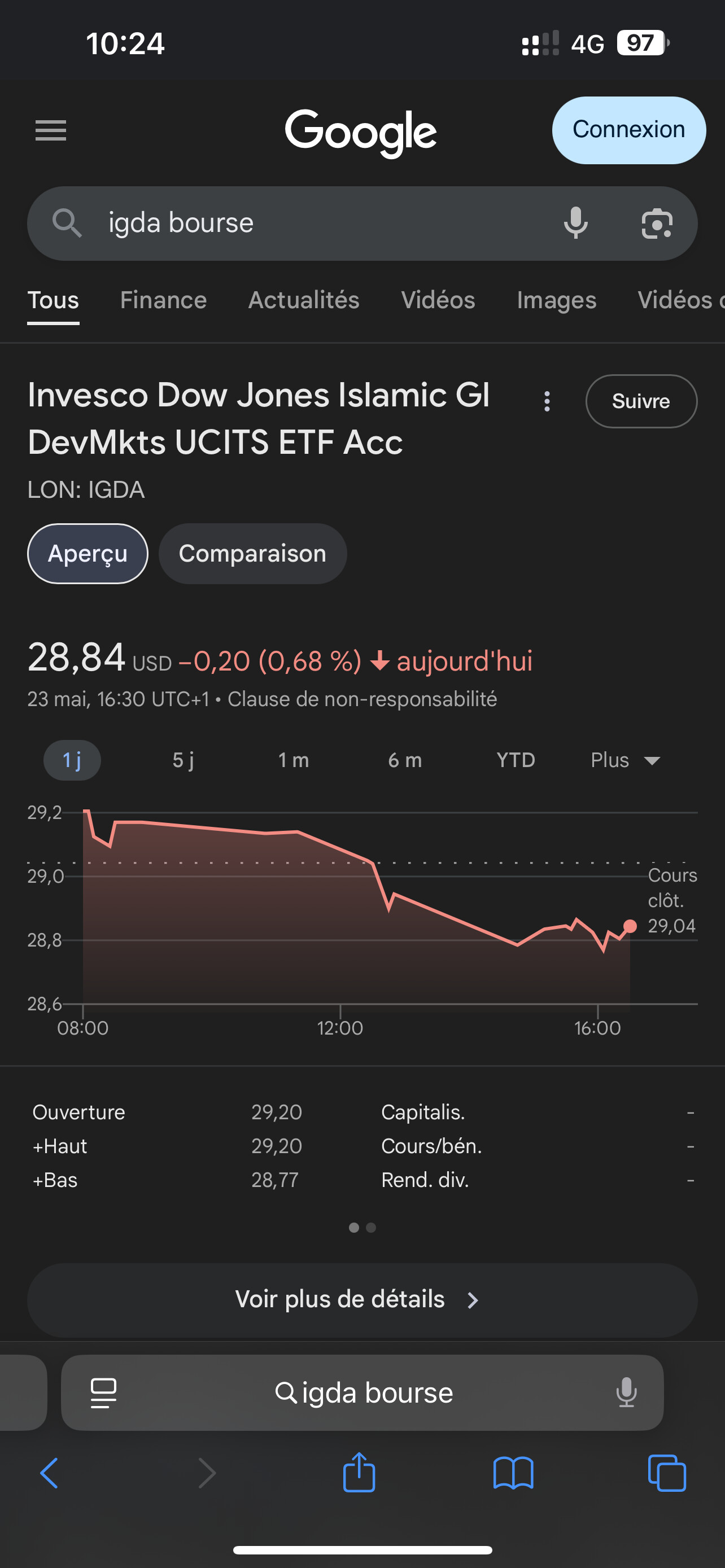725x1568 pixels.
Task: Show the 1 m chart range
Action: tap(294, 760)
